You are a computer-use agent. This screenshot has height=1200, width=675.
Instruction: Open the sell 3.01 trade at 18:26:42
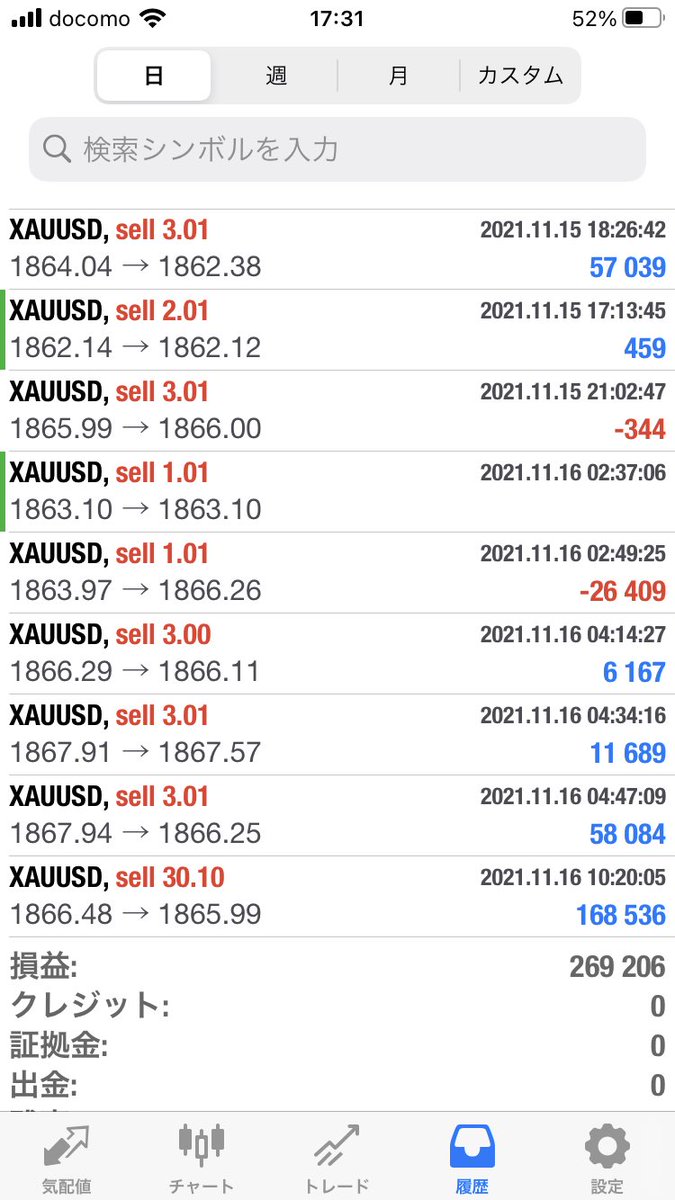click(337, 249)
